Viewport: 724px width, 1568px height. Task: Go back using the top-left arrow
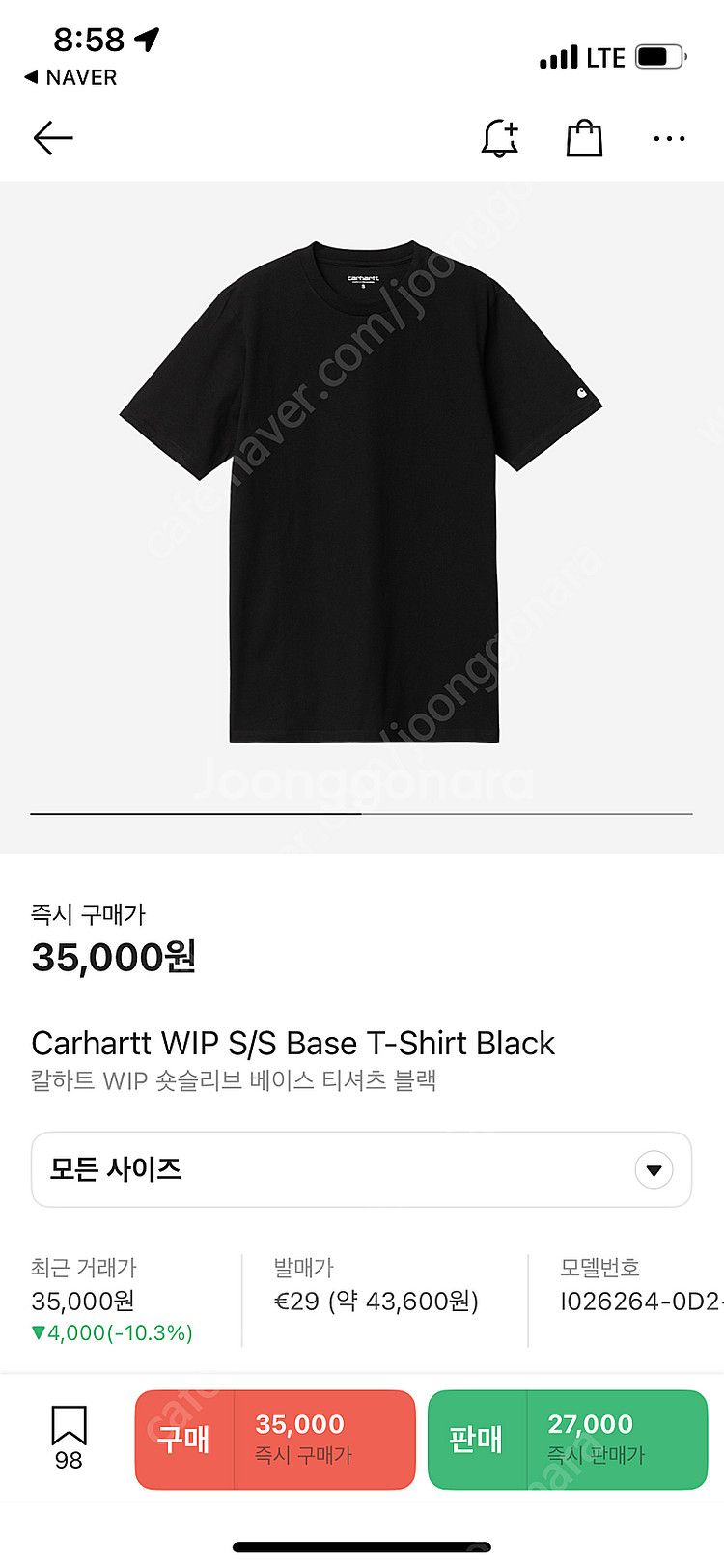tap(53, 139)
